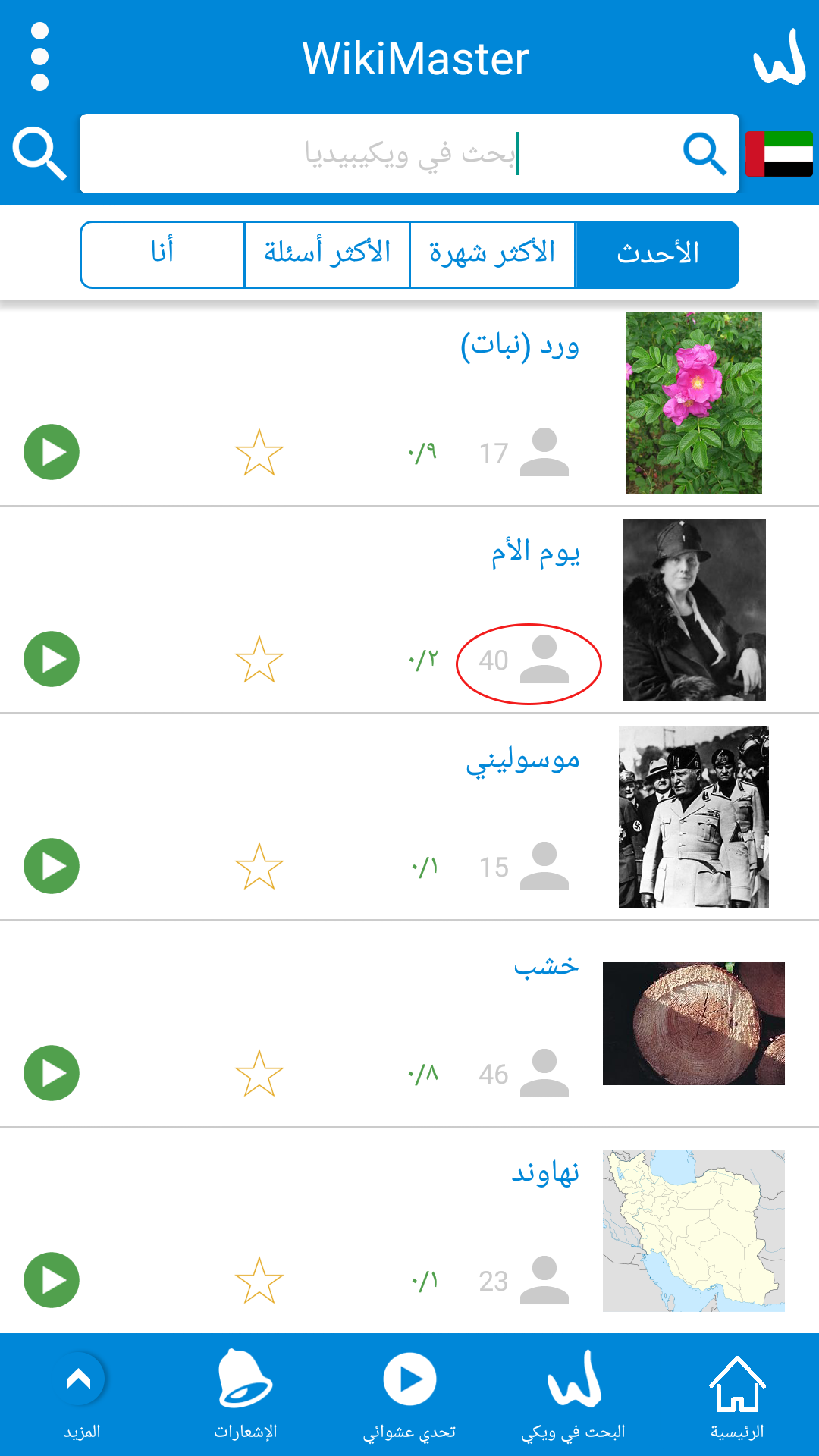Open البحث في ويكي tab
This screenshot has height=1456, width=819.
coord(573,1397)
